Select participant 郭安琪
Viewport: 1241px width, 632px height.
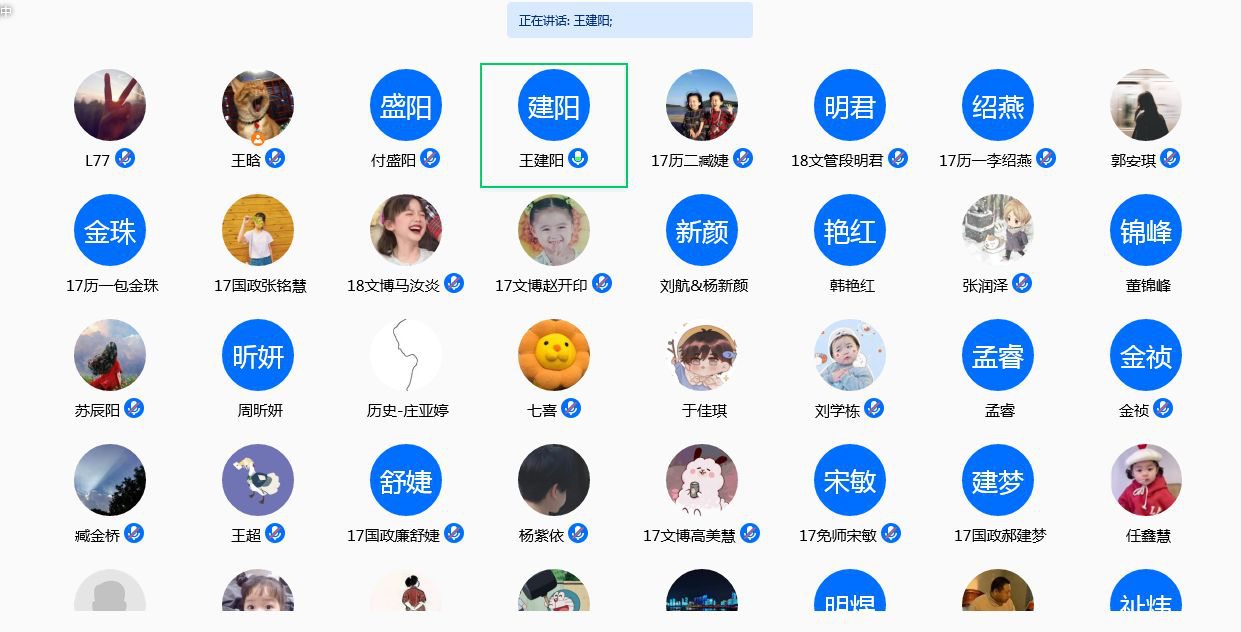pos(1146,106)
